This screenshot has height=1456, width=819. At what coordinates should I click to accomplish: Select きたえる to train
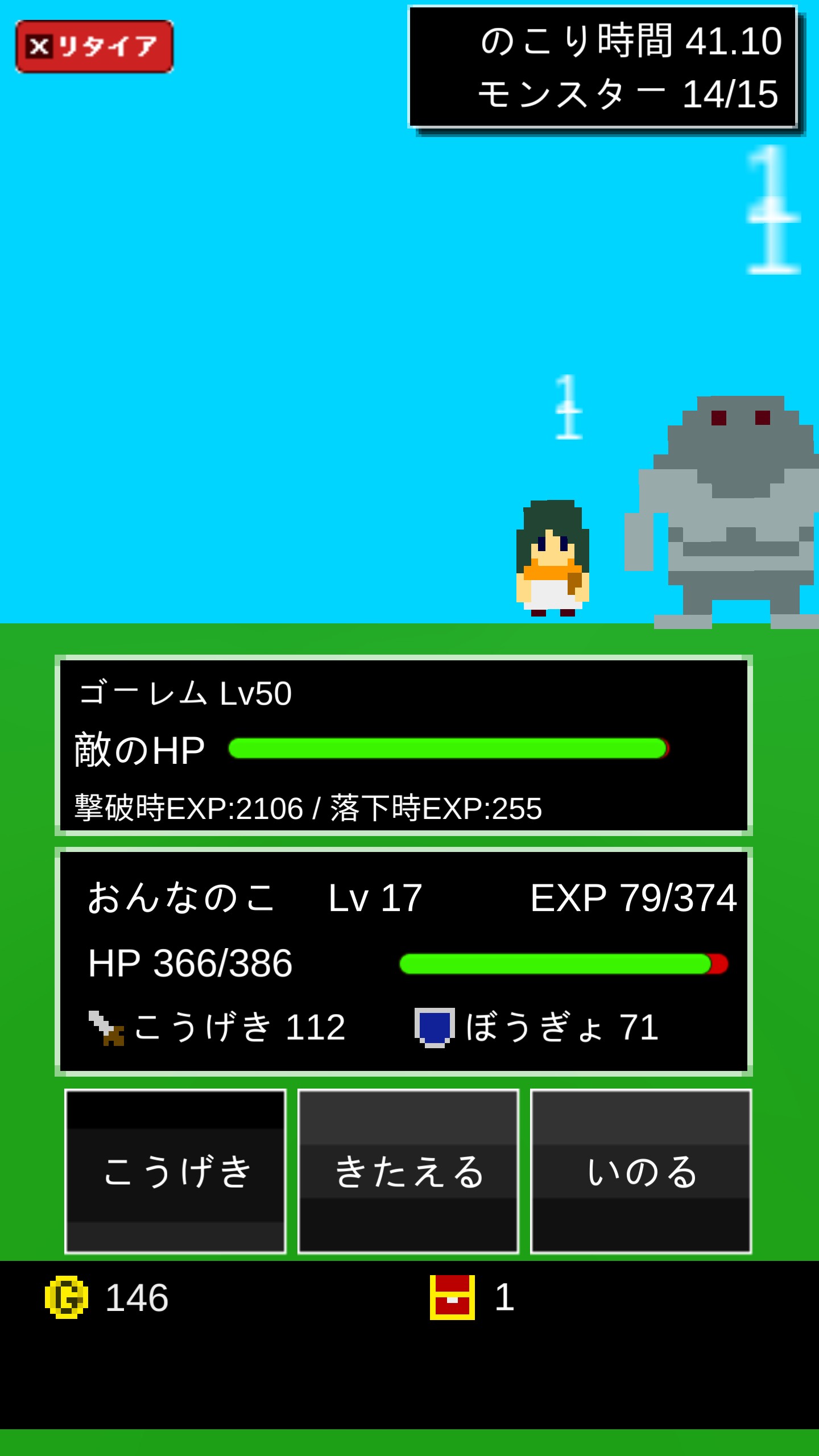[408, 1172]
